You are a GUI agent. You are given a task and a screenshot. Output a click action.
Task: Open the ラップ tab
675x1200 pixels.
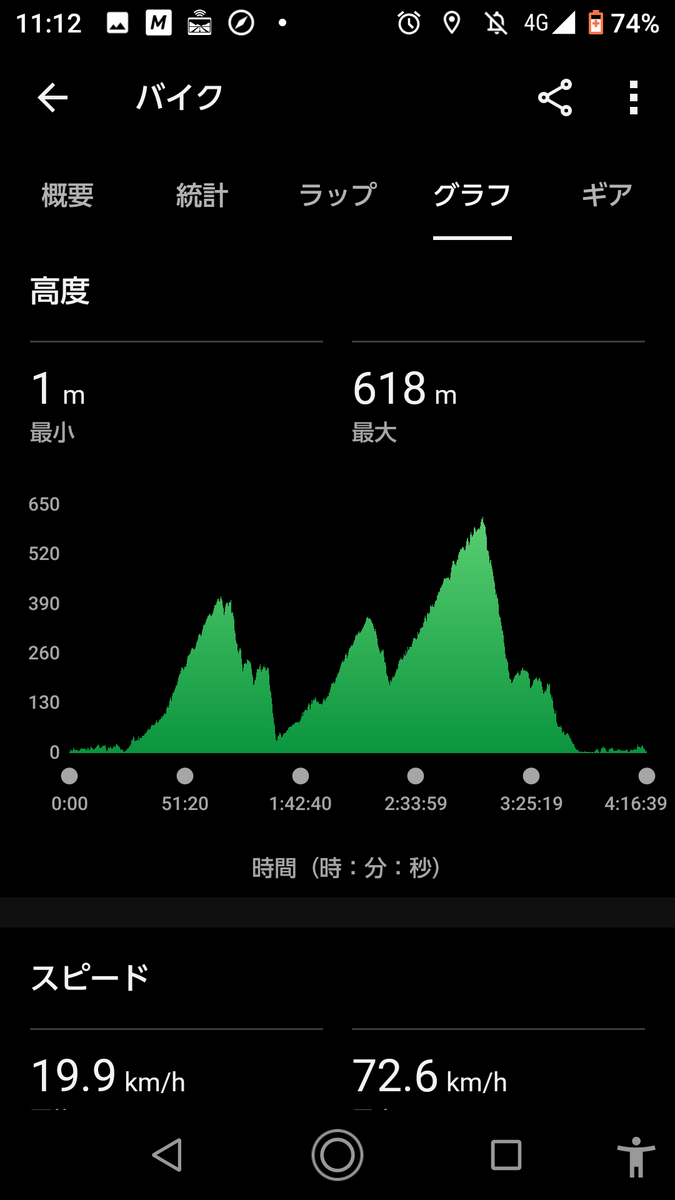(x=338, y=194)
